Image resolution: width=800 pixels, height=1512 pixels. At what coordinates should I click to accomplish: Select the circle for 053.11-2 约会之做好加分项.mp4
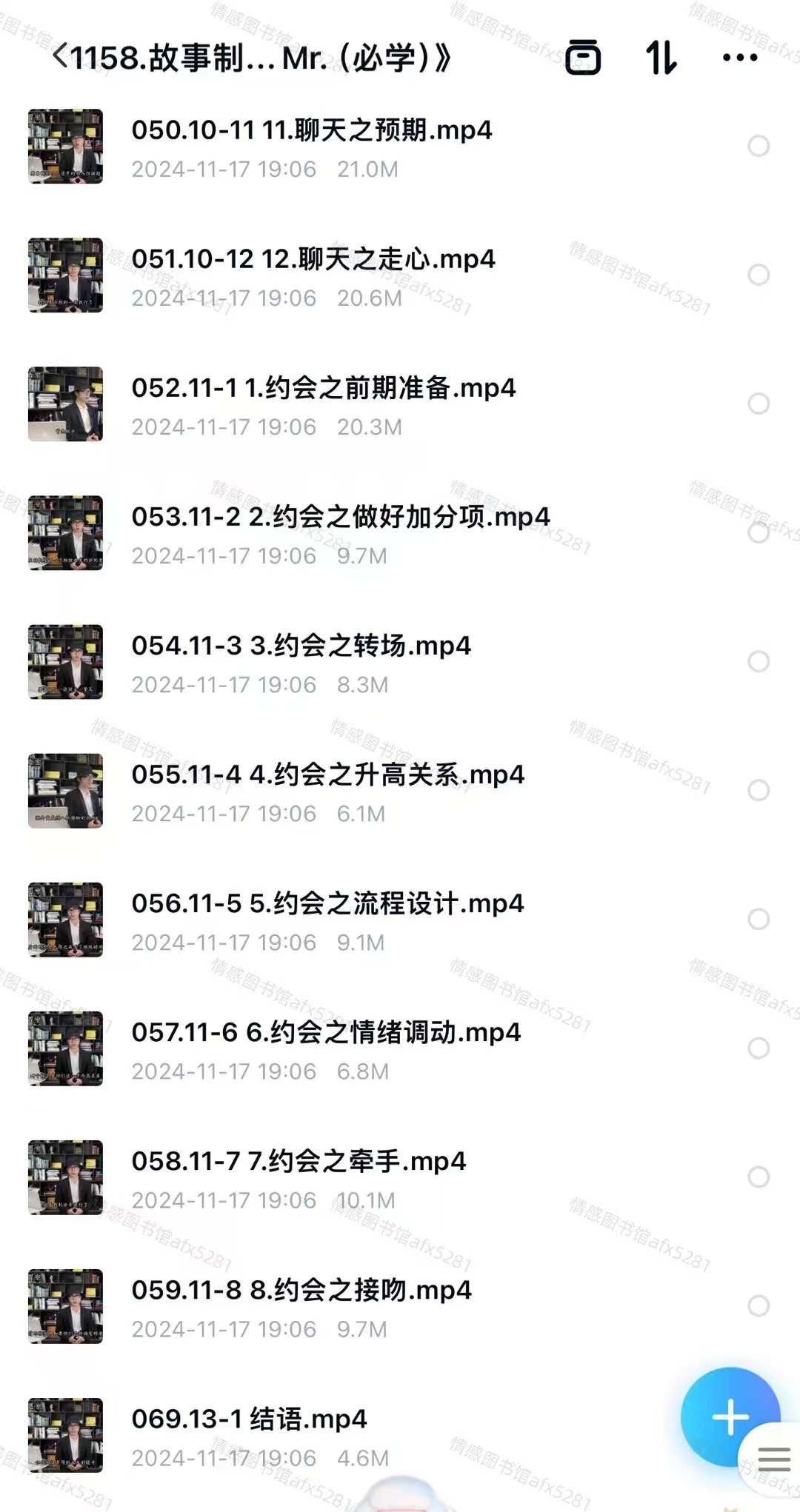pyautogui.click(x=758, y=532)
